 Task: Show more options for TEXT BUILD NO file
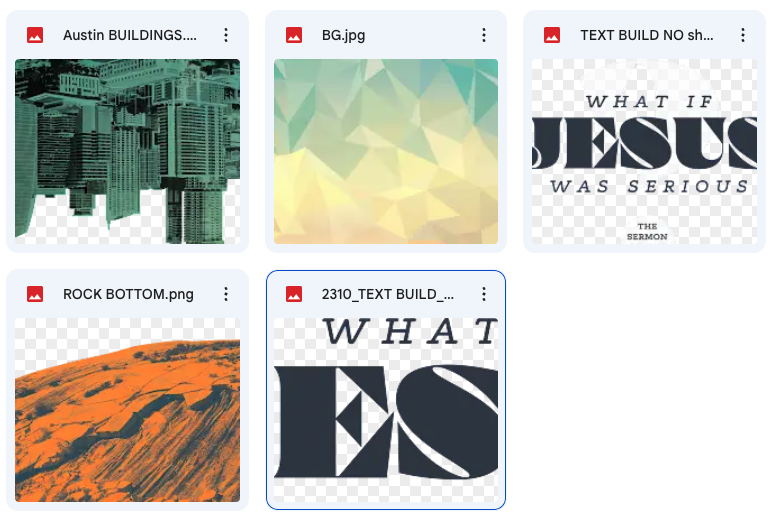(x=743, y=35)
